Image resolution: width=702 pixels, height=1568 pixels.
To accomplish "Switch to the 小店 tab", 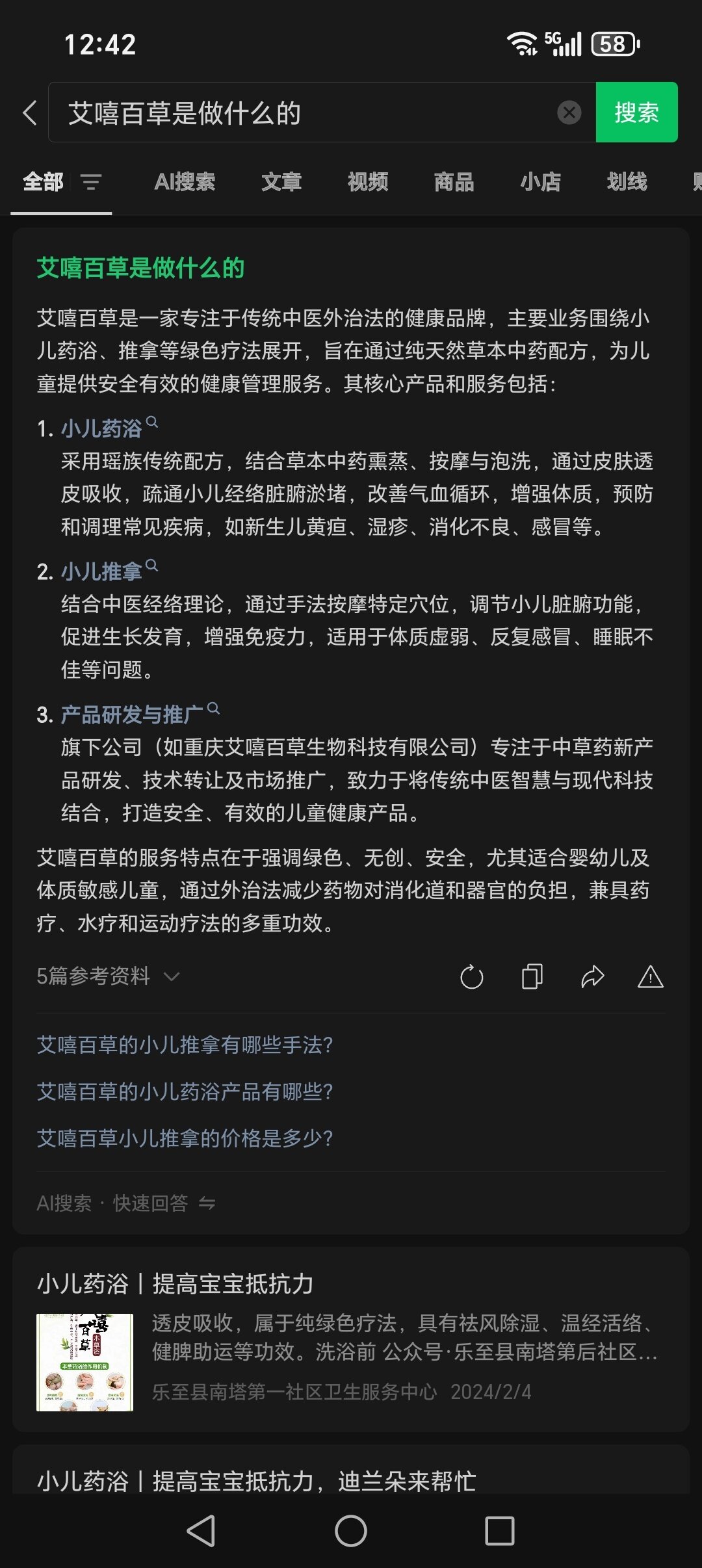I will [x=540, y=182].
